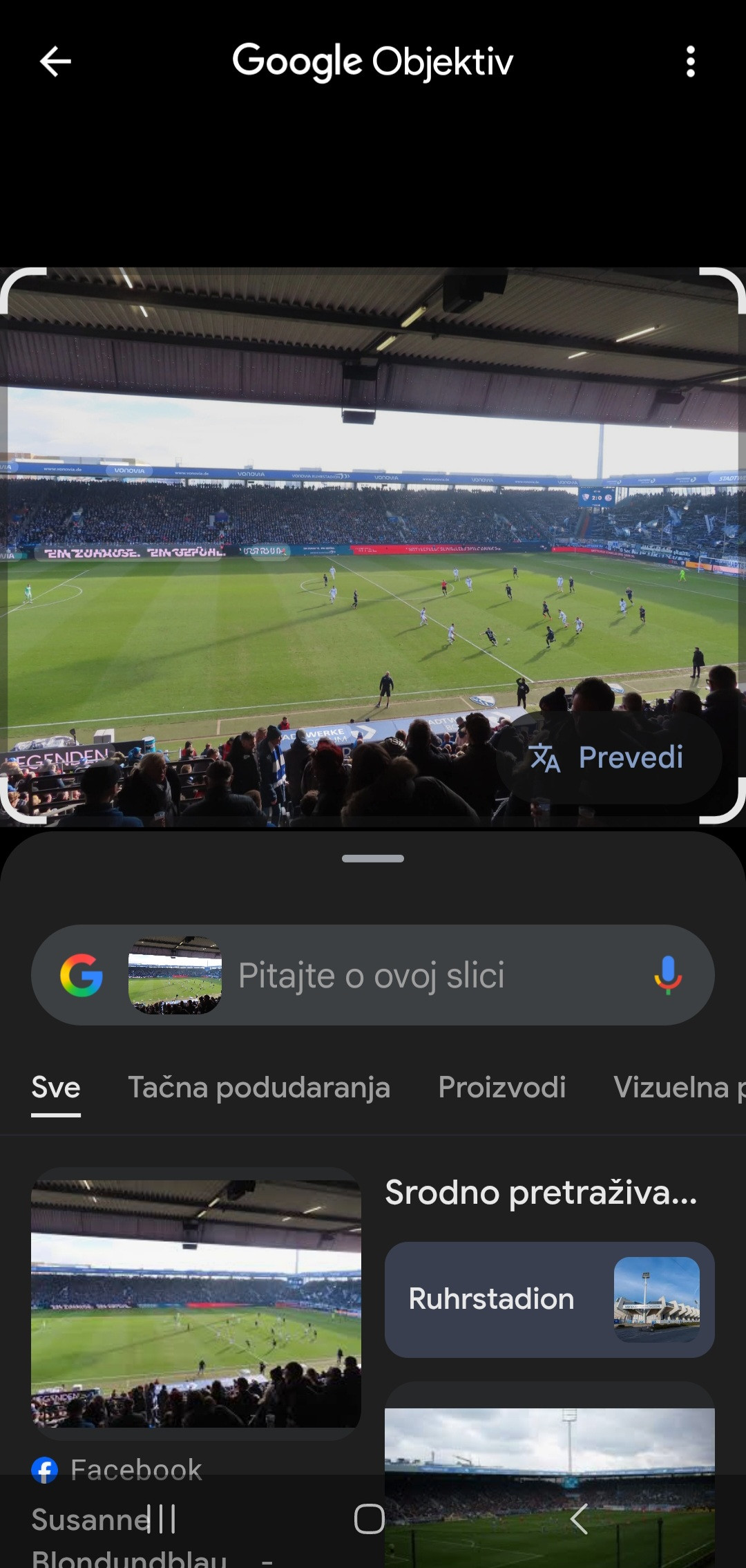Tap the top-left crop corner handle
Image resolution: width=746 pixels, height=1568 pixels.
coord(22,287)
